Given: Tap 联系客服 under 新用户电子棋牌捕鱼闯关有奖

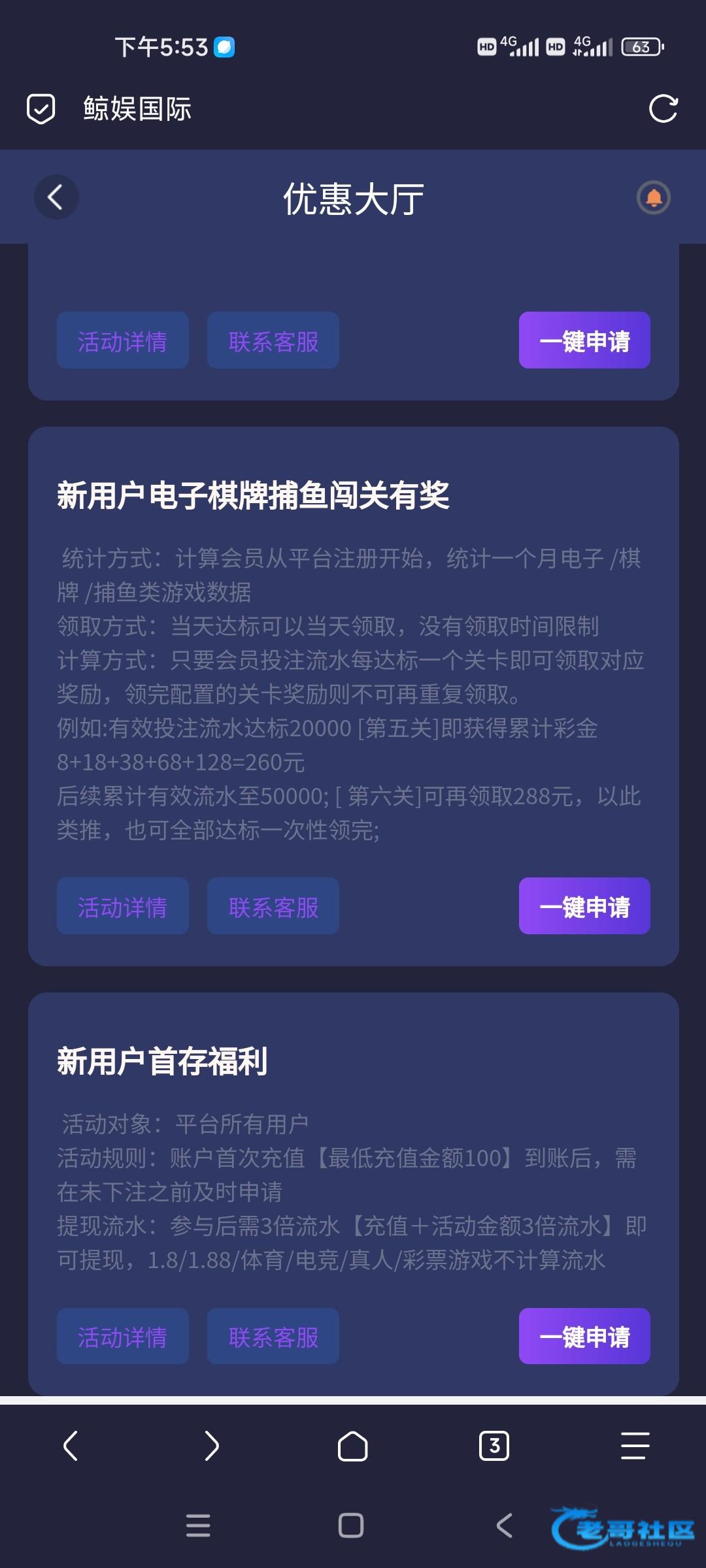Looking at the screenshot, I should [273, 906].
